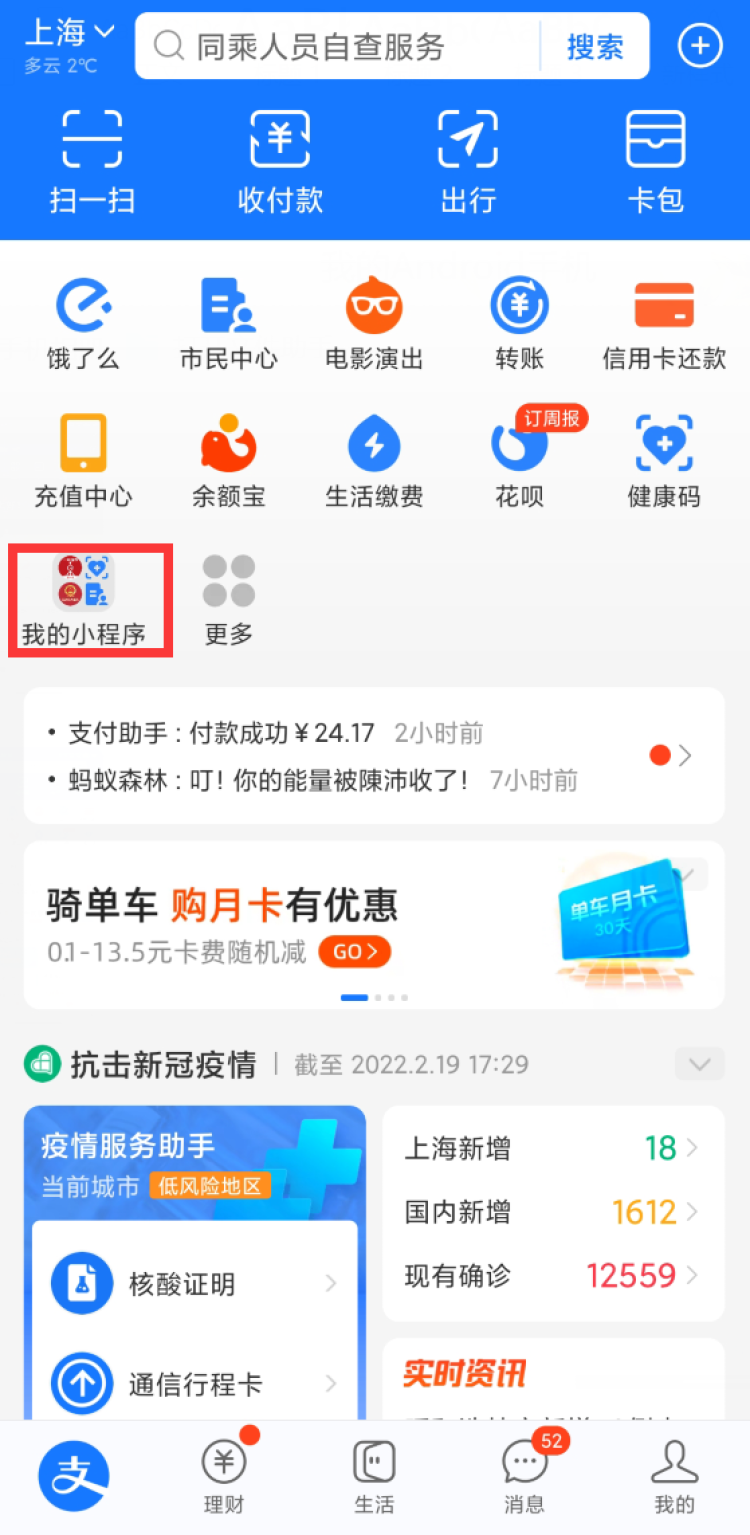Open 花呗 with 订周报 badge
The image size is (750, 1535).
pos(519,460)
